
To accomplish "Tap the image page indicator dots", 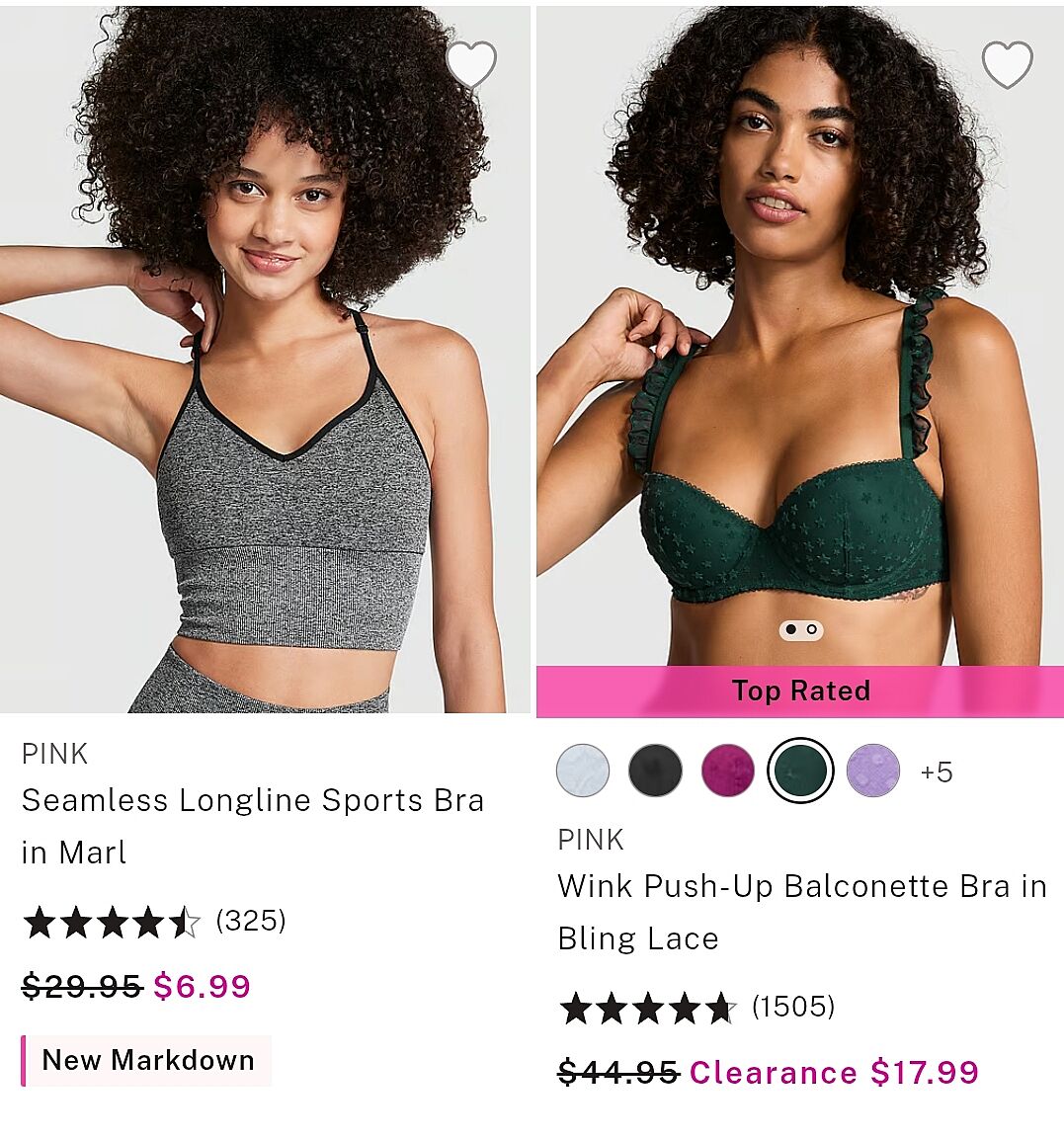I will pyautogui.click(x=801, y=629).
